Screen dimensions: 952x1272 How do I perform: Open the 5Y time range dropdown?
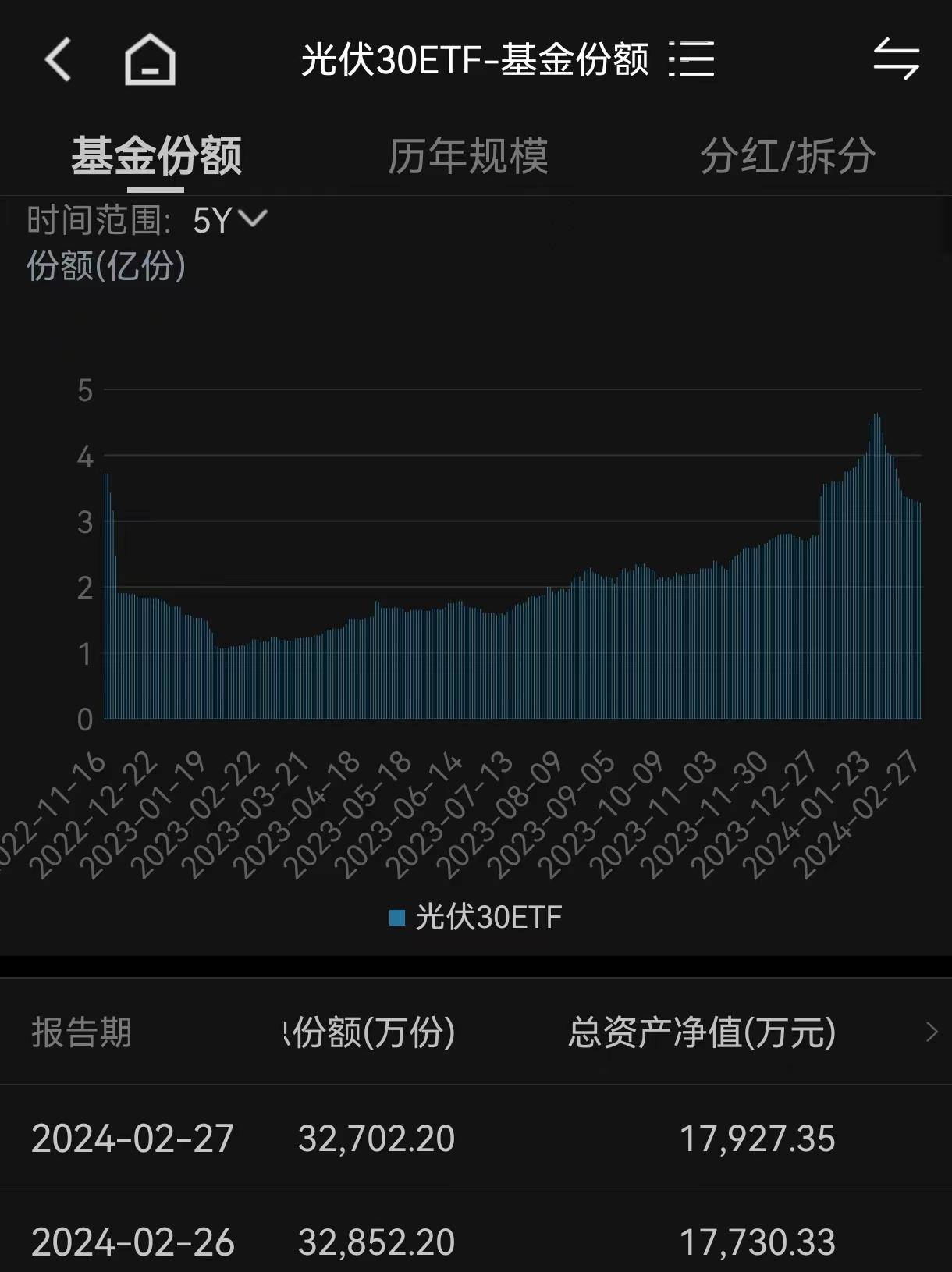(213, 220)
